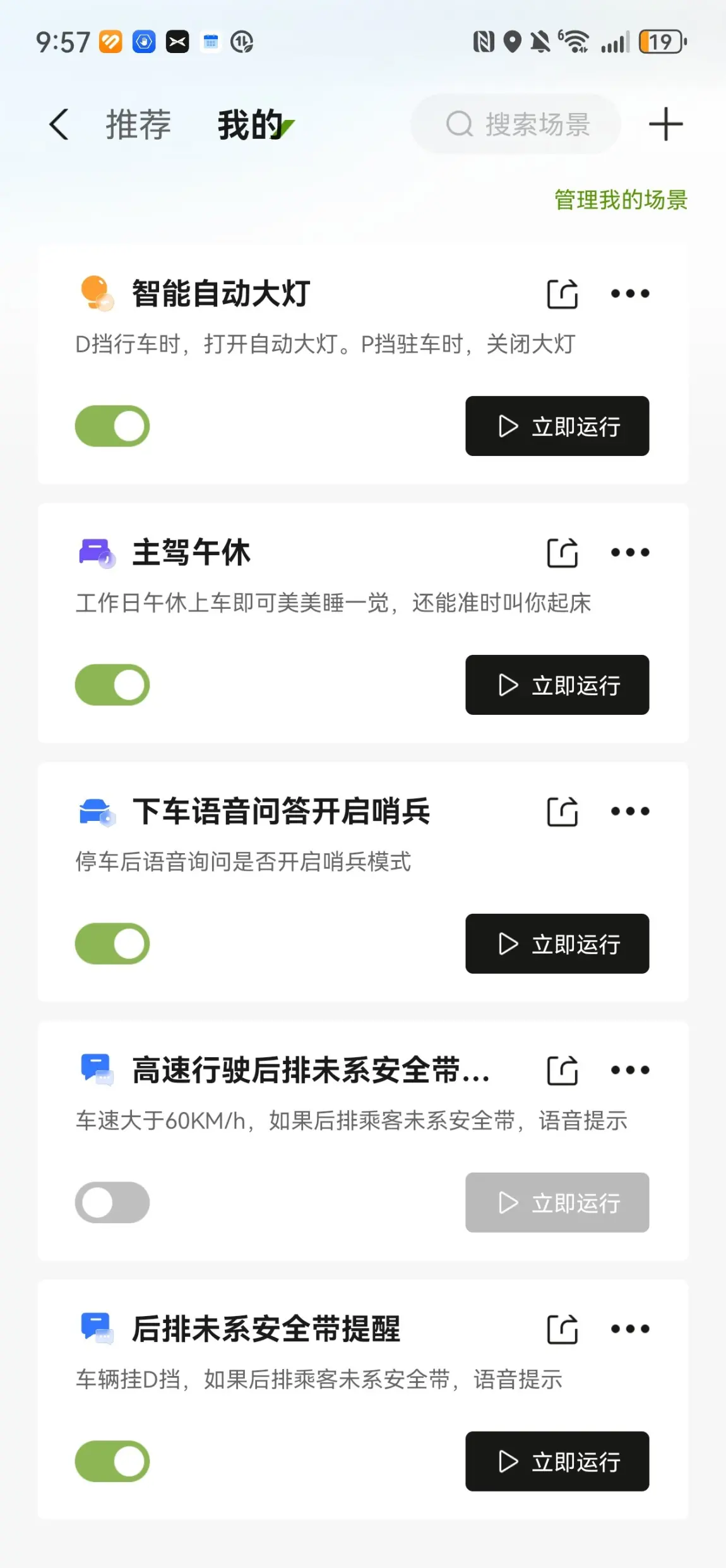Viewport: 726px width, 1568px height.
Task: Open more options for 后排未系安全带提醒
Action: tap(629, 1329)
